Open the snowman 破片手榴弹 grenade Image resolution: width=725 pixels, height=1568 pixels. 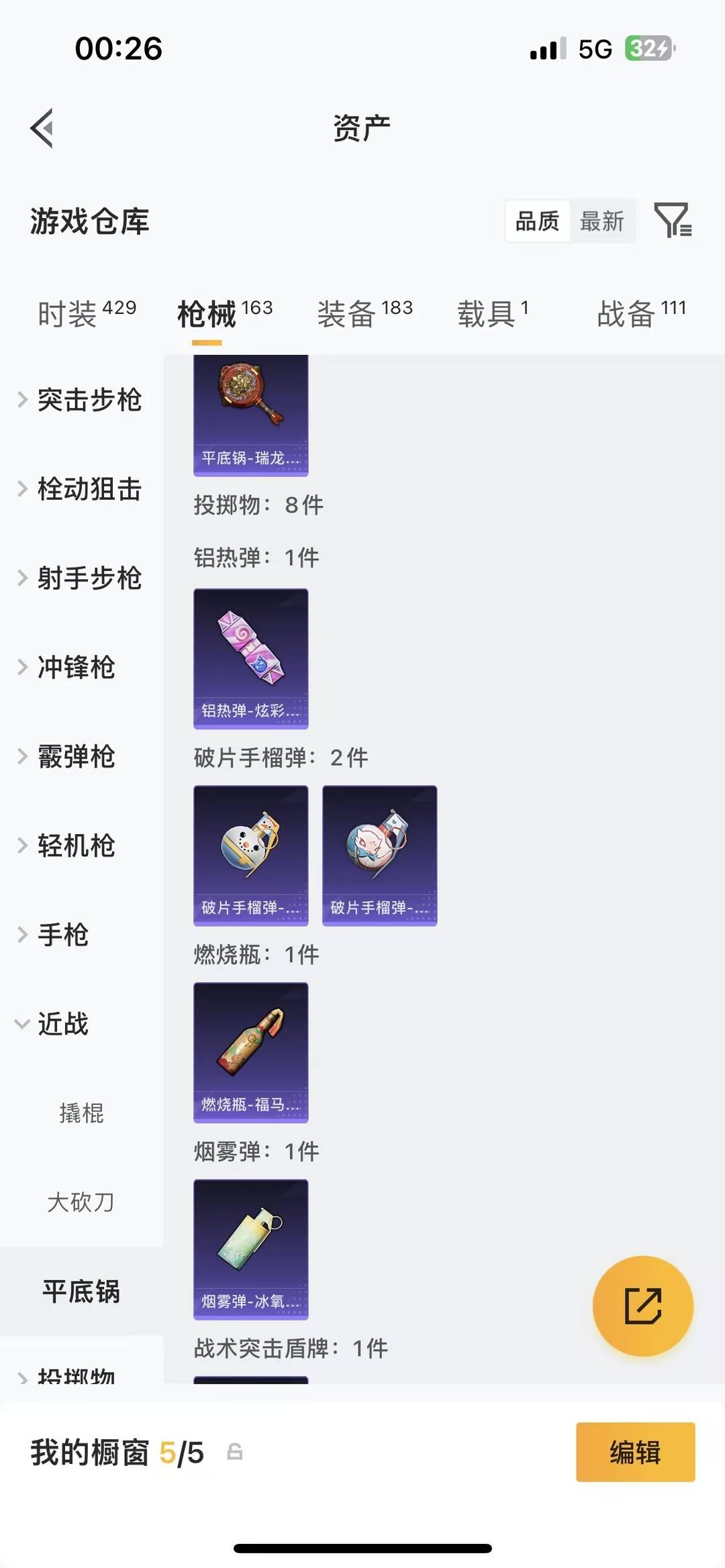(250, 853)
